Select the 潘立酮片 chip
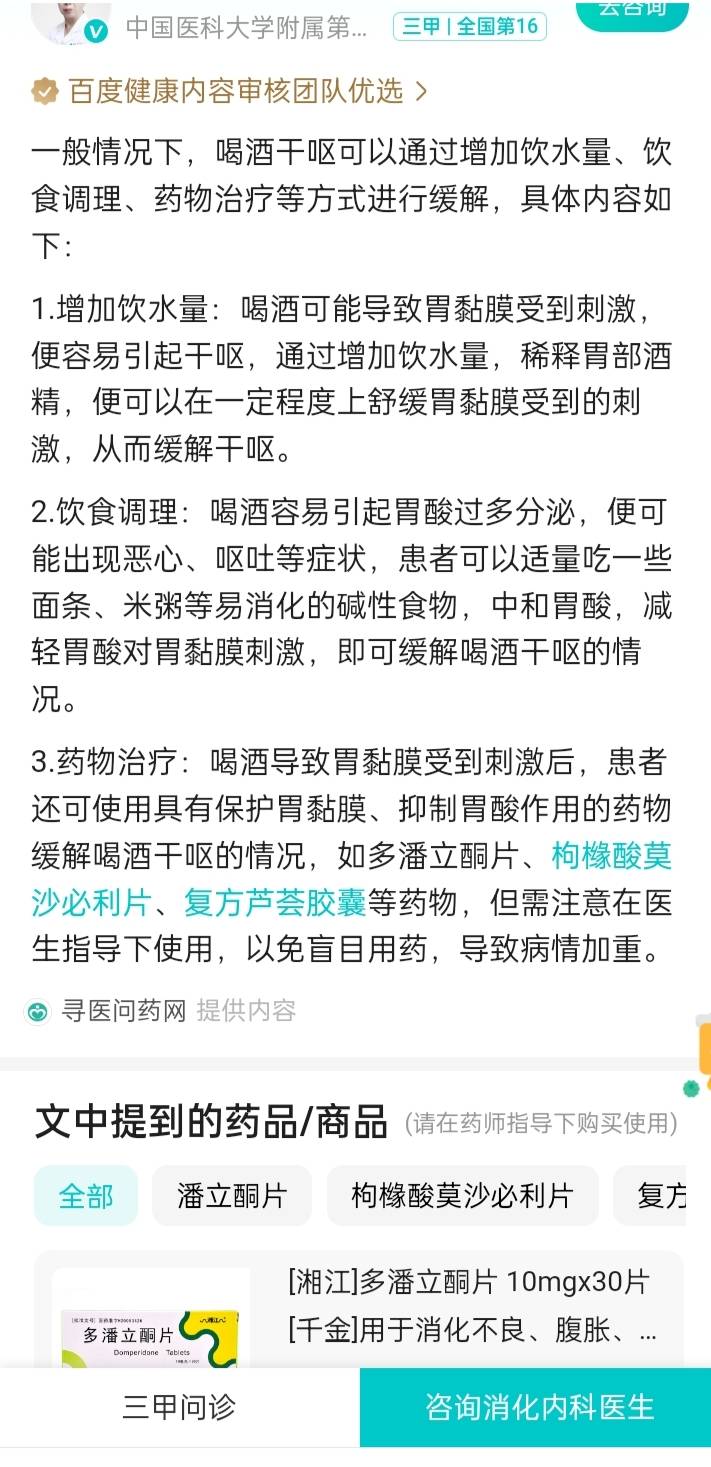Viewport: 711px width, 1467px height. [232, 1196]
